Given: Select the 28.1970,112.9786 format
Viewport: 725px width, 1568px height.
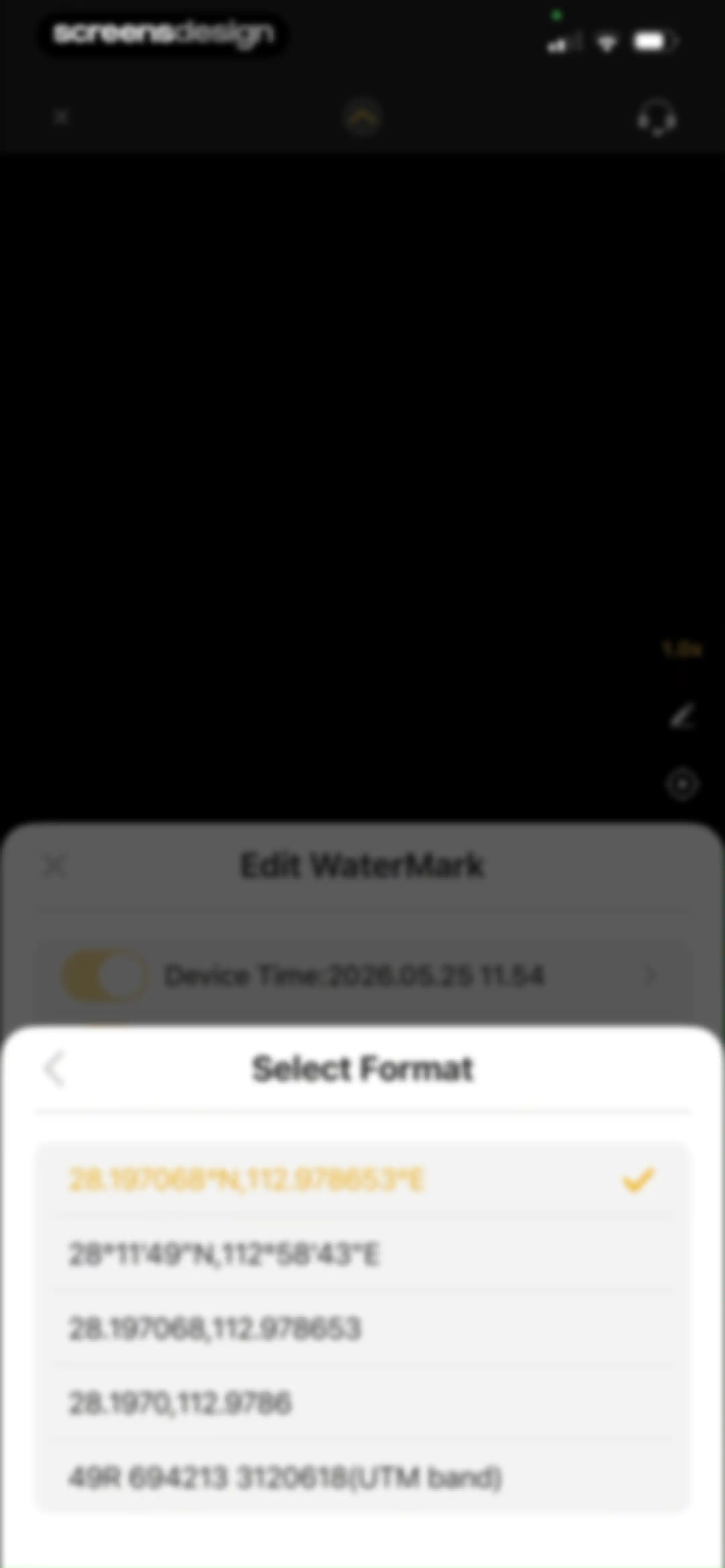Looking at the screenshot, I should 363,1403.
